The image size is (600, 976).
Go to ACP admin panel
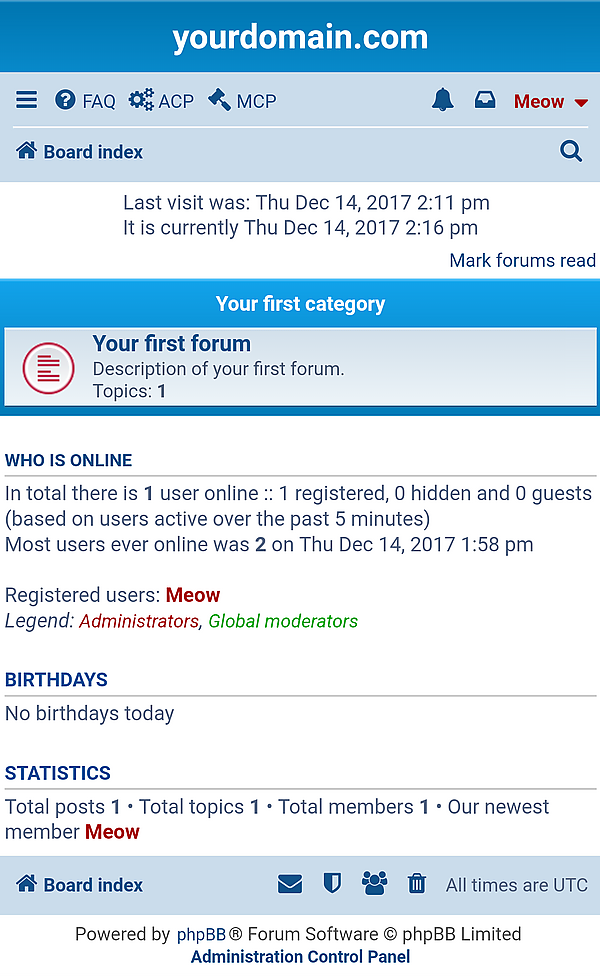click(x=162, y=101)
